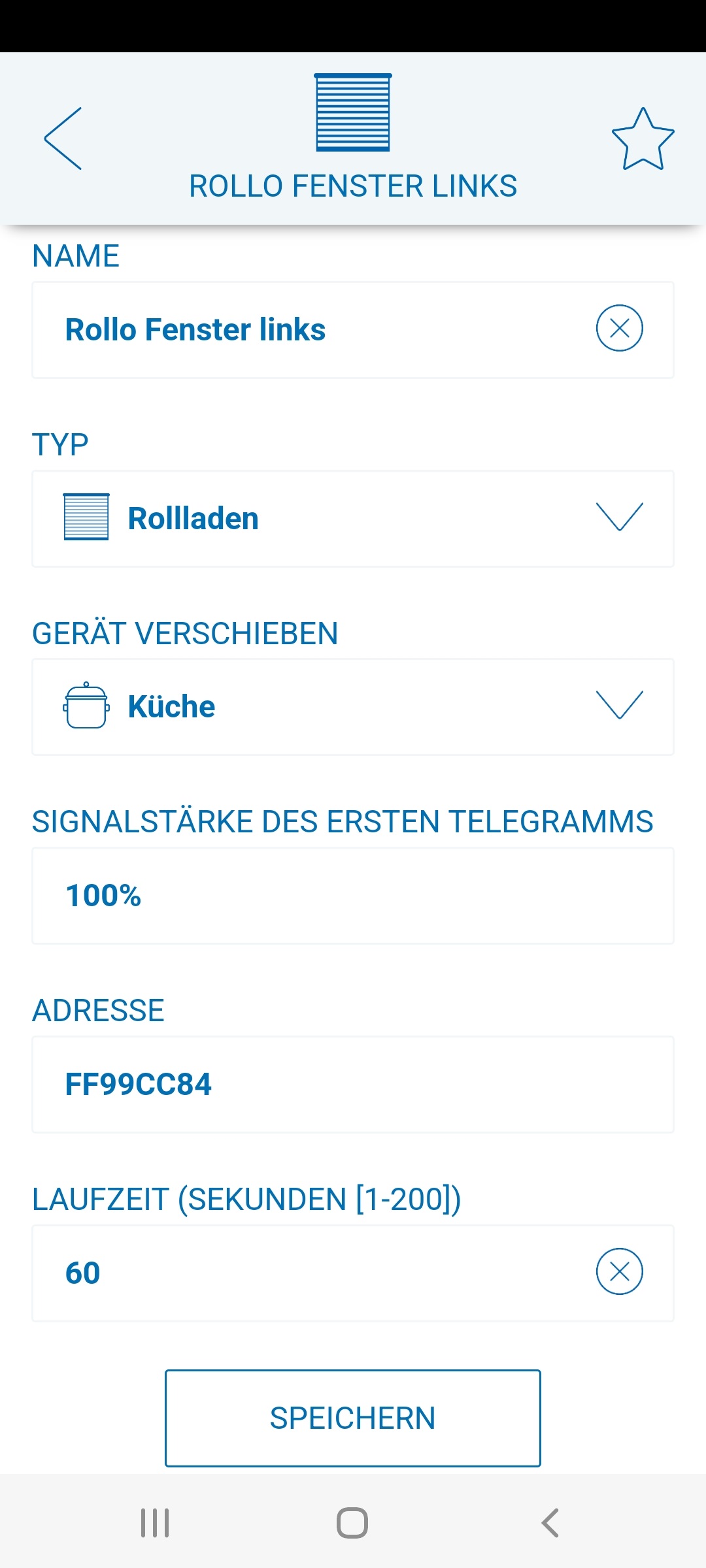The height and width of the screenshot is (1568, 706).
Task: Go back using the header arrow
Action: pos(63,139)
